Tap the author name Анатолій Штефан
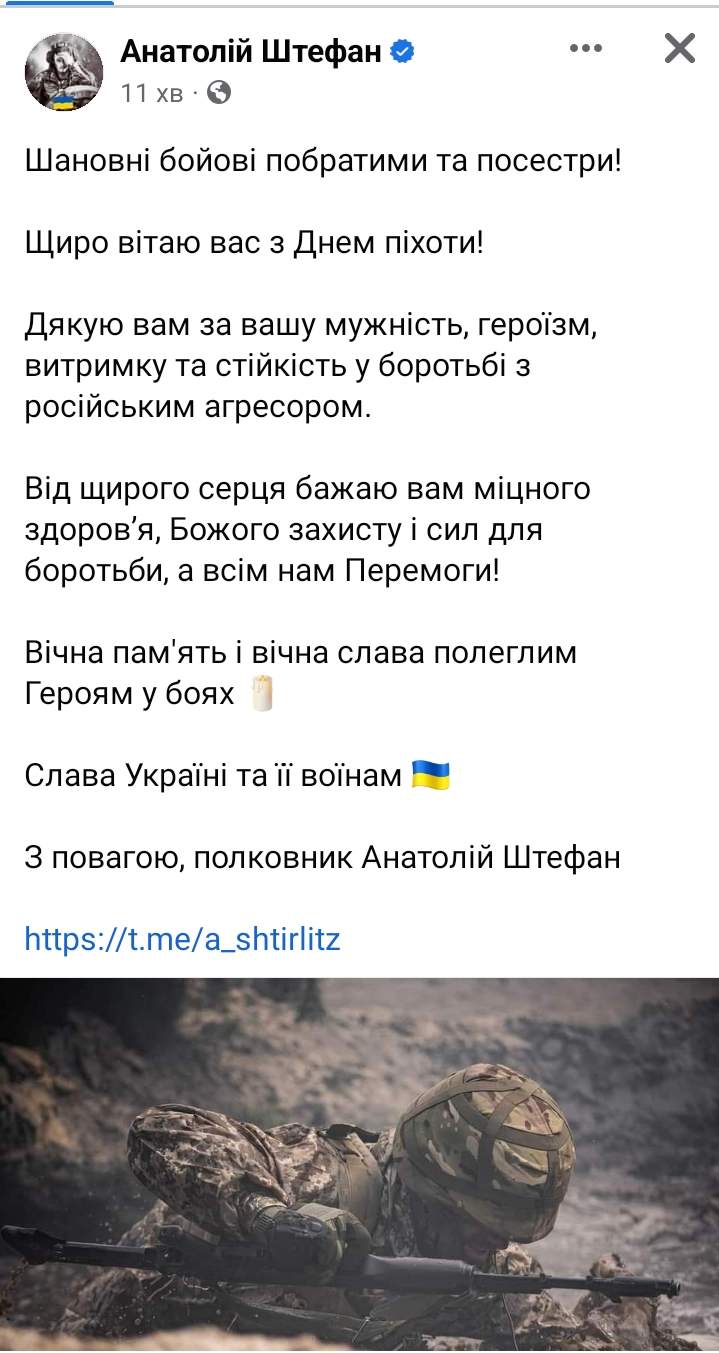The image size is (719, 1353). click(251, 51)
